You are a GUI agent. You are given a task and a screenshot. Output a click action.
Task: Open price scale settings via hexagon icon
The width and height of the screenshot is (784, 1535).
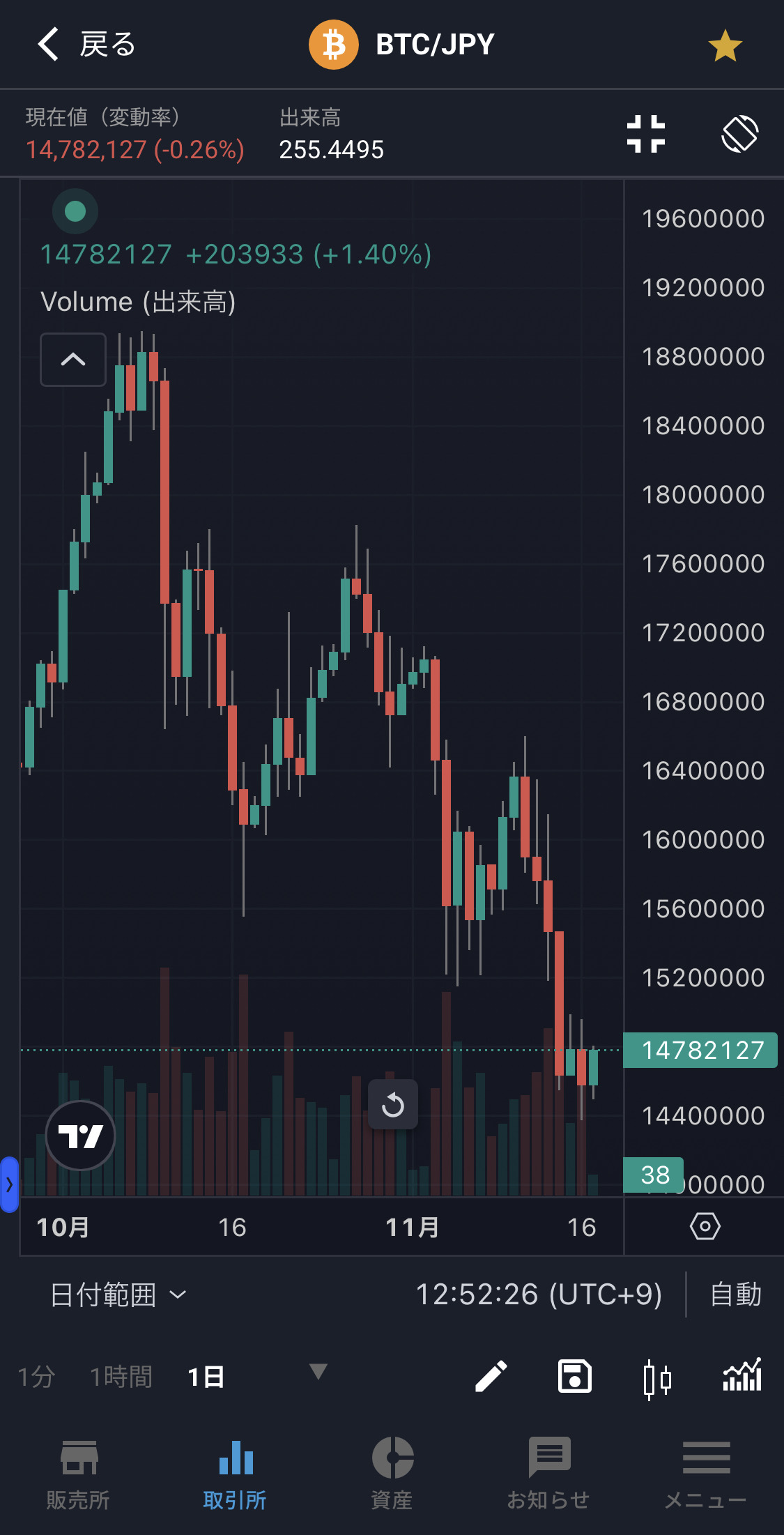705,1225
